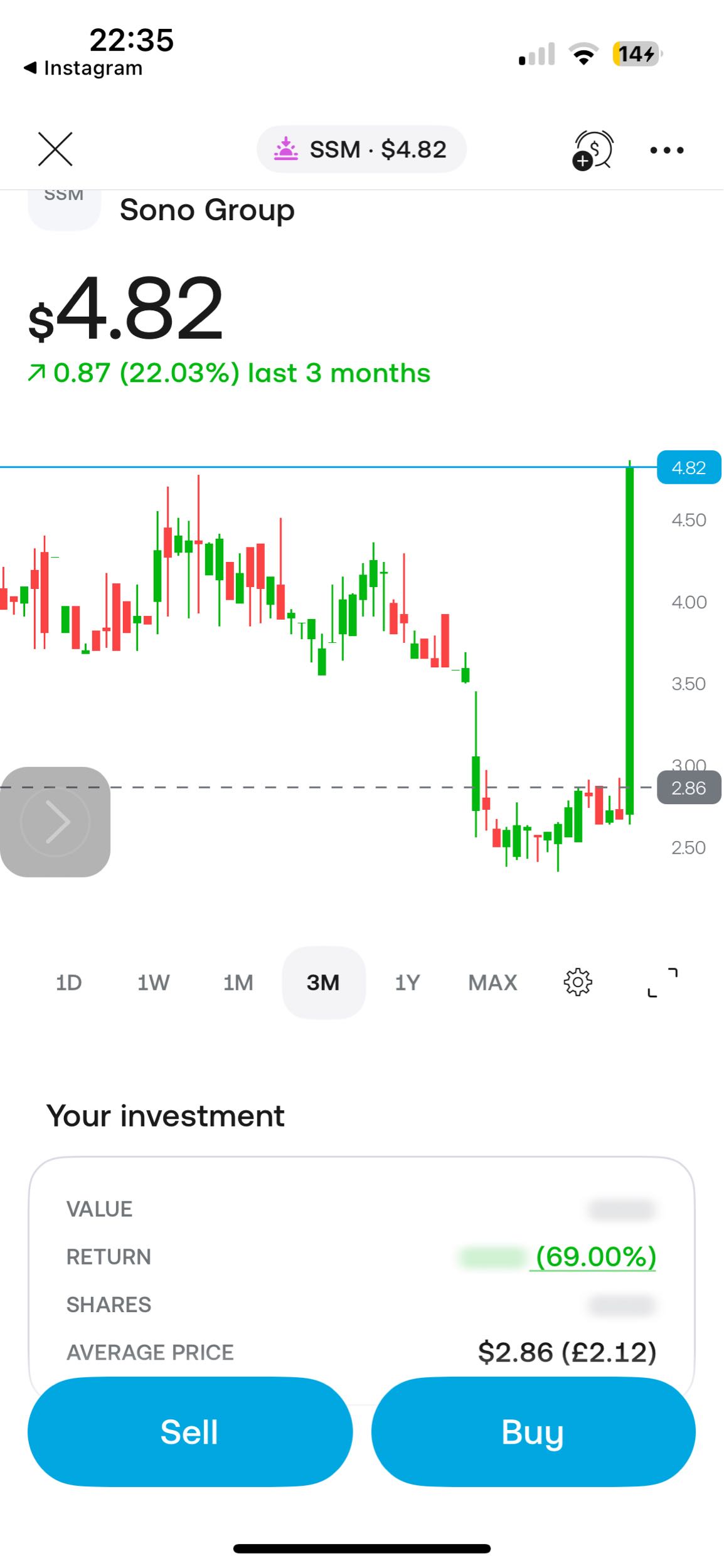Open the 69.00% return link
724x1568 pixels.
[595, 1256]
